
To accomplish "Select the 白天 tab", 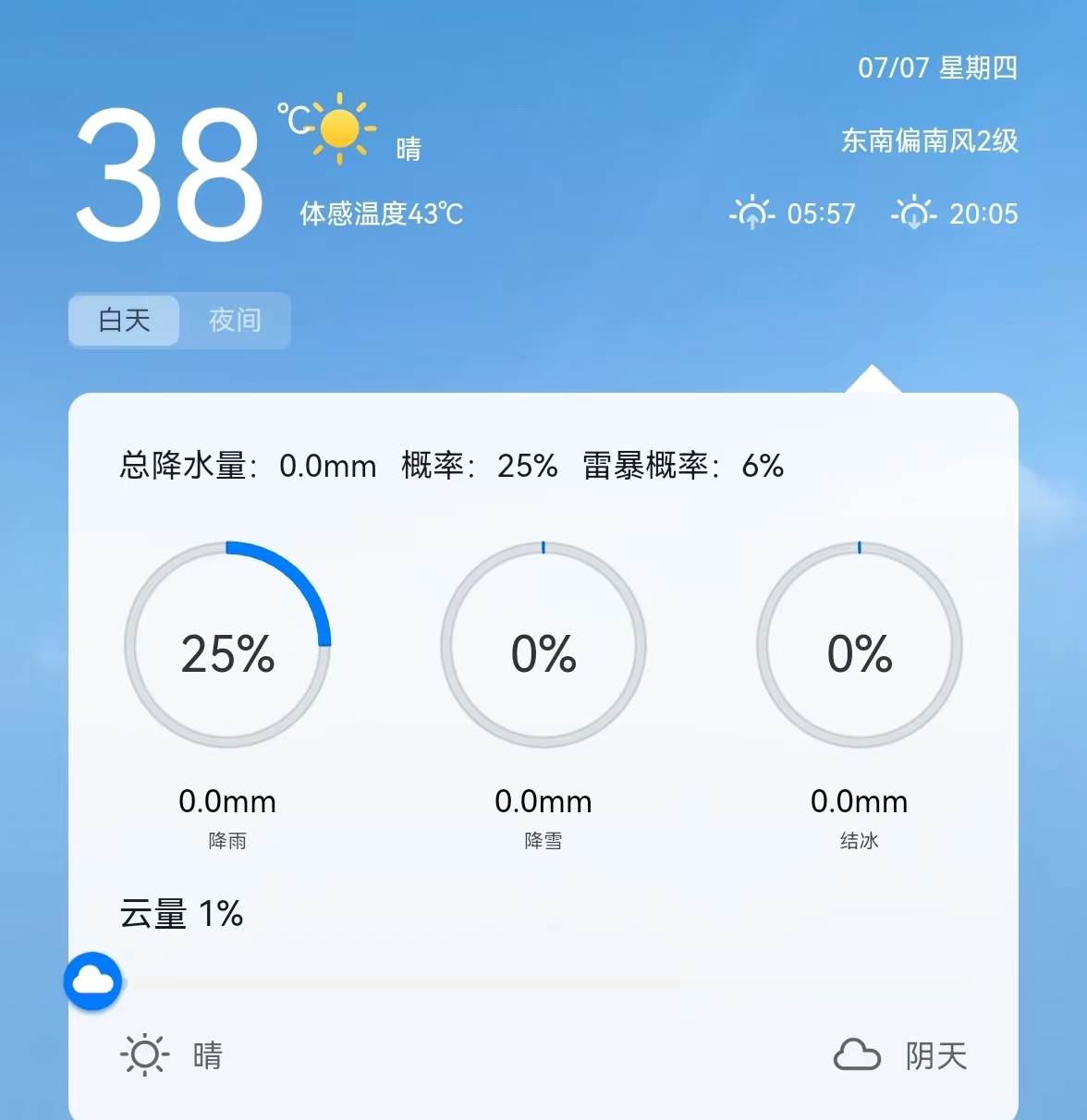I will (x=125, y=321).
